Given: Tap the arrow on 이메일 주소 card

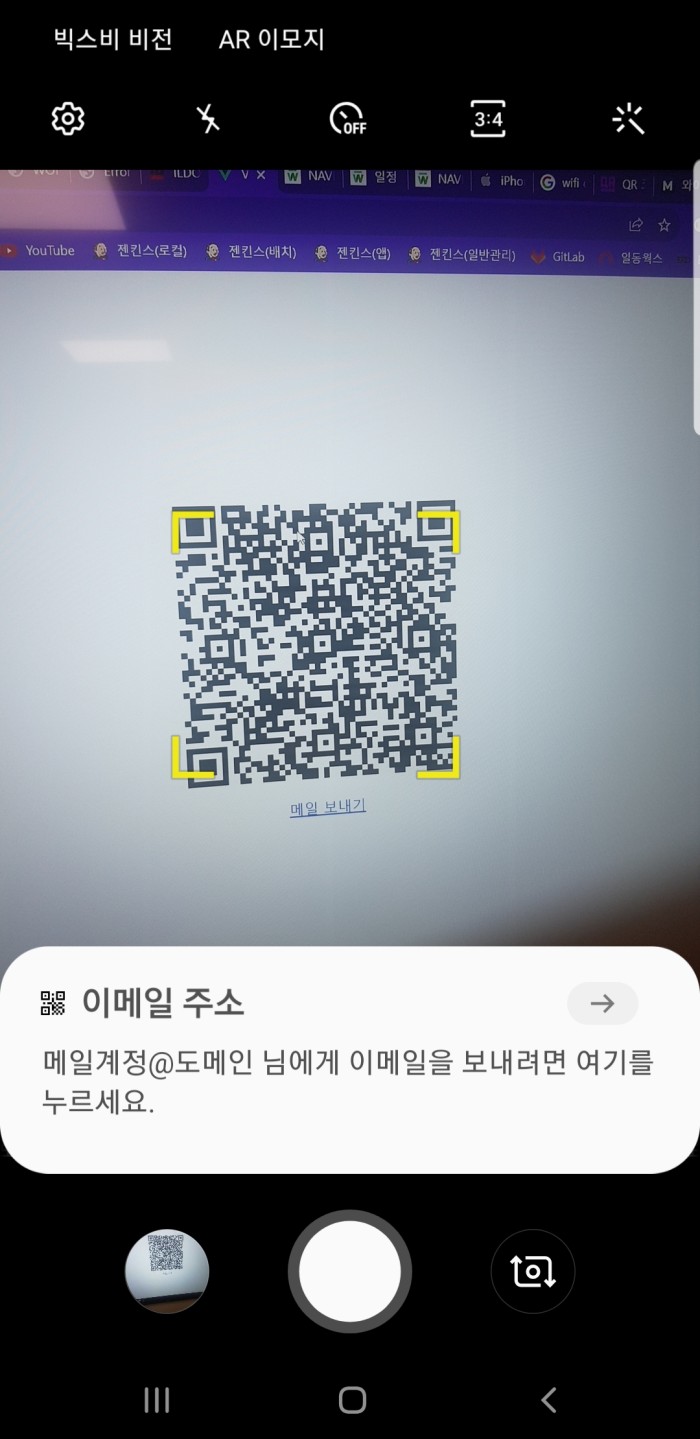Looking at the screenshot, I should (602, 1004).
